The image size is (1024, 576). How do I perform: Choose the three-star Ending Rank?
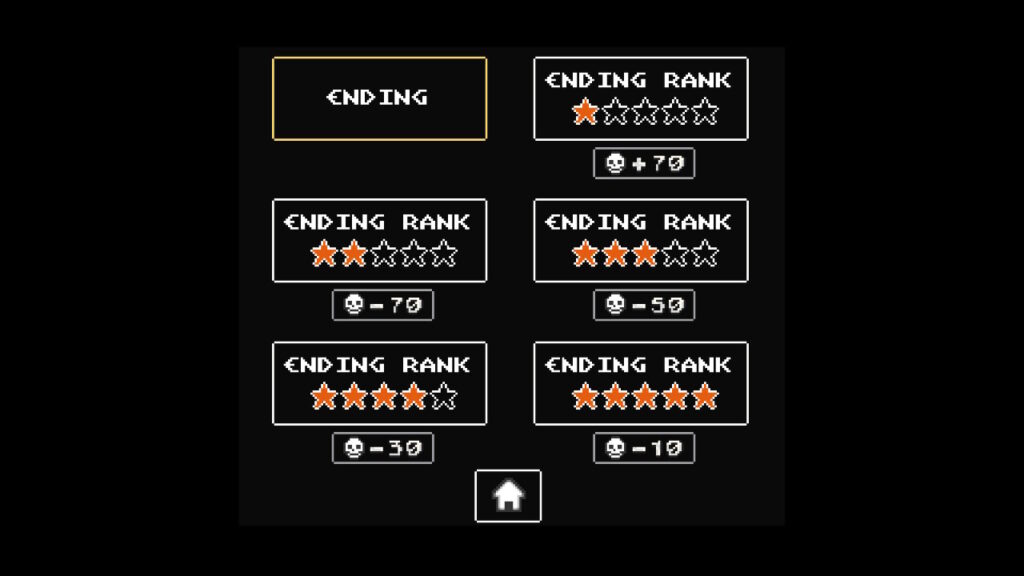(640, 240)
